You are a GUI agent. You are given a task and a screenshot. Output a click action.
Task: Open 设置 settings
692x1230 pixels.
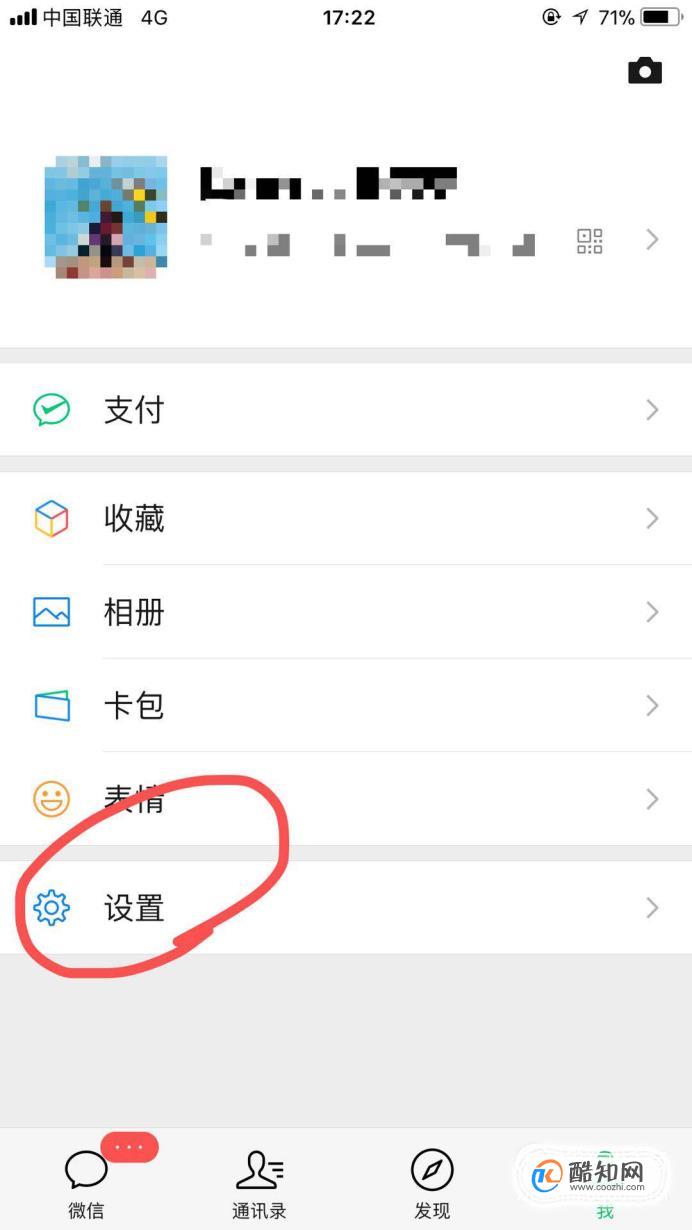(x=346, y=908)
